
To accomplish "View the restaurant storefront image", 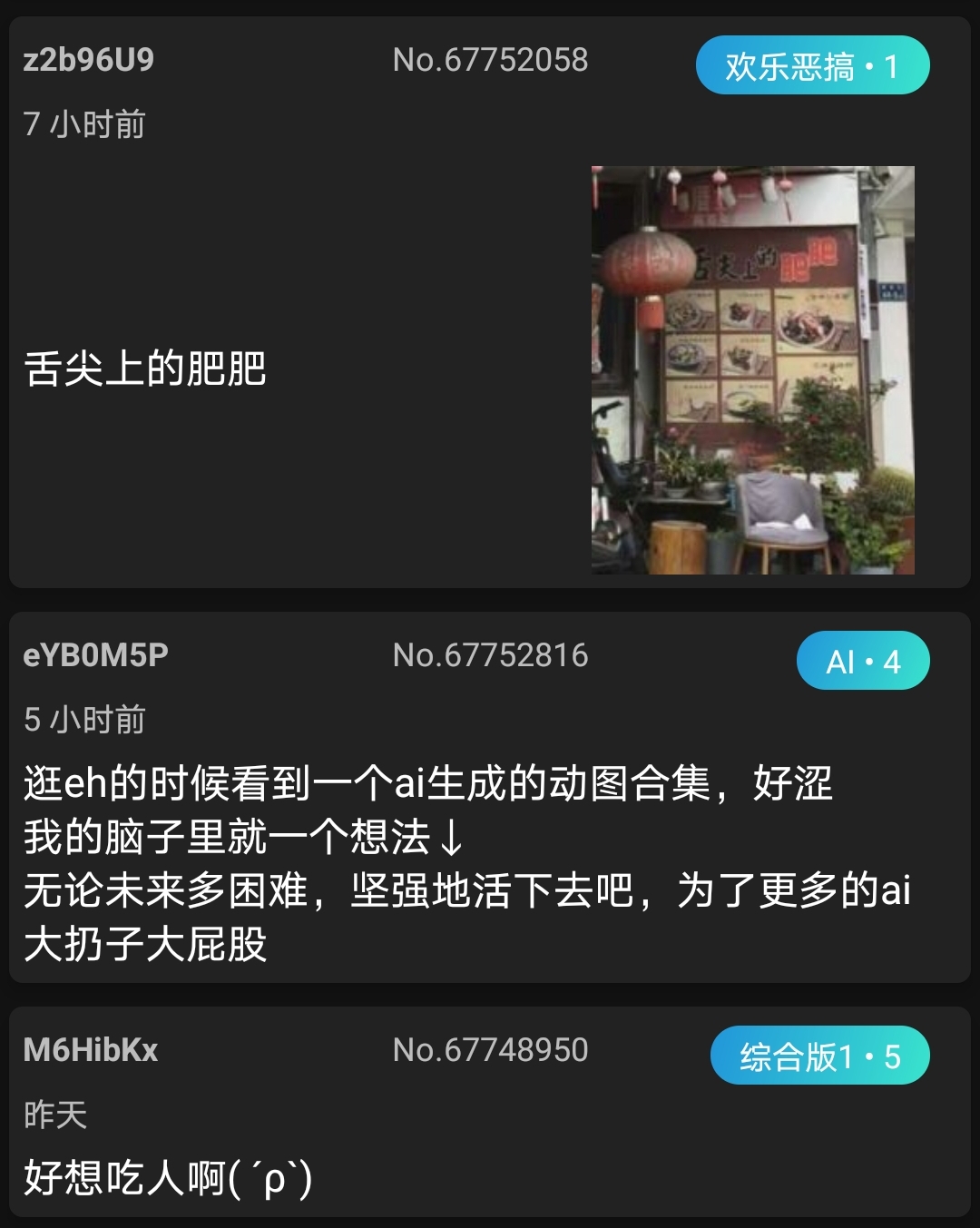I will click(752, 369).
